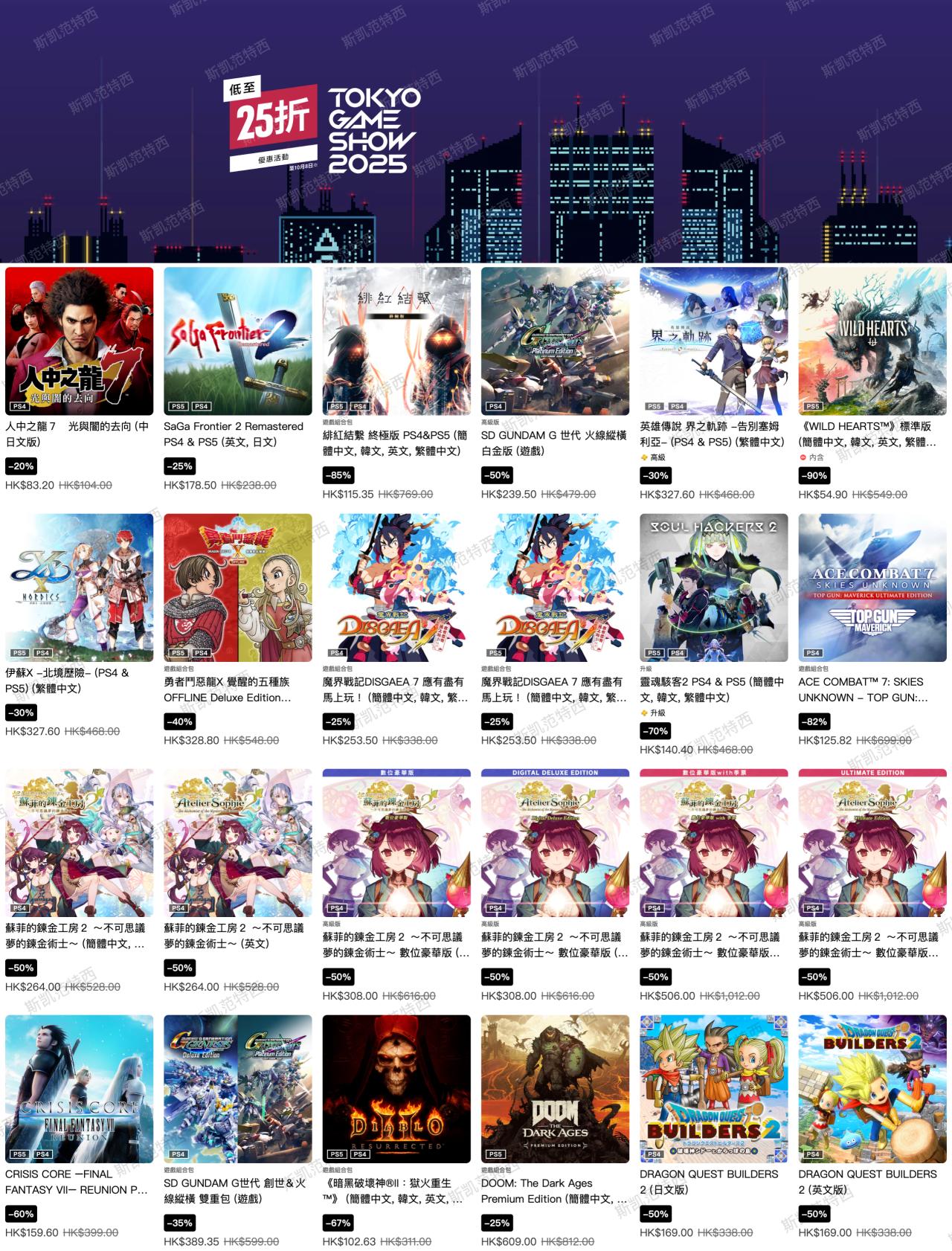952x1251 pixels.
Task: View ACE COMBAT 7 TOP GUN bundle
Action: [872, 587]
